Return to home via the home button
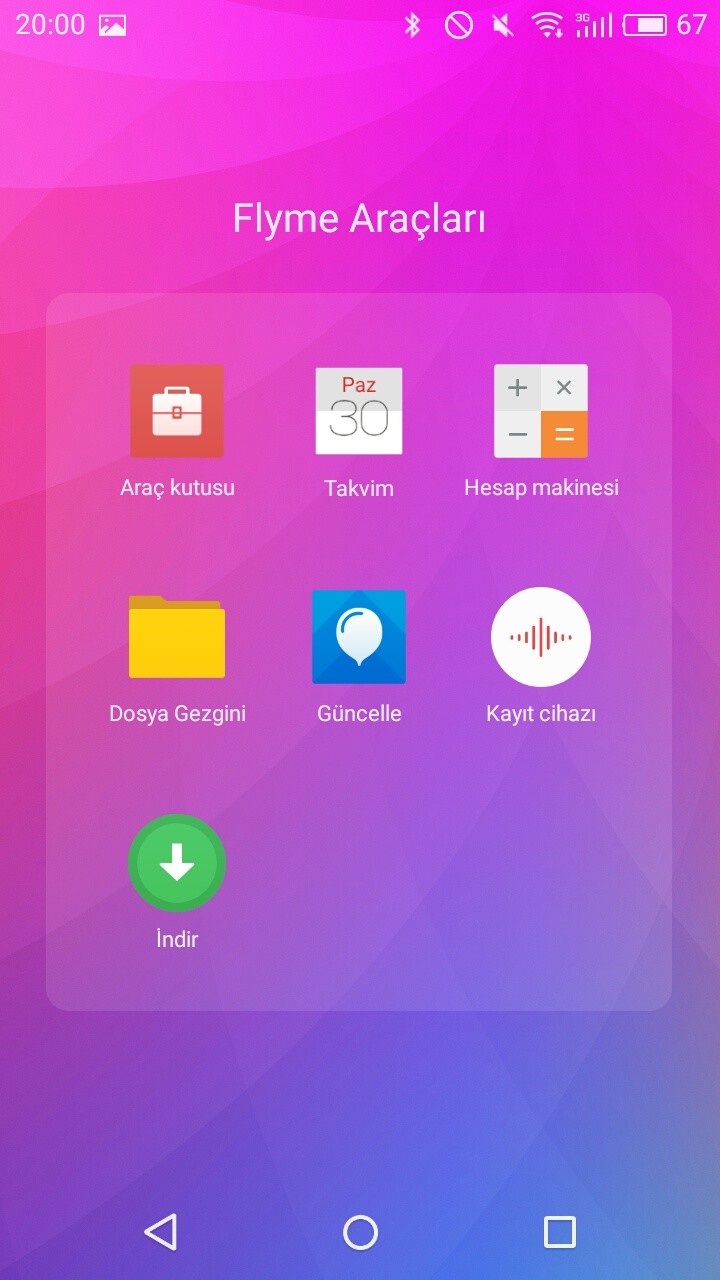 pyautogui.click(x=360, y=1232)
